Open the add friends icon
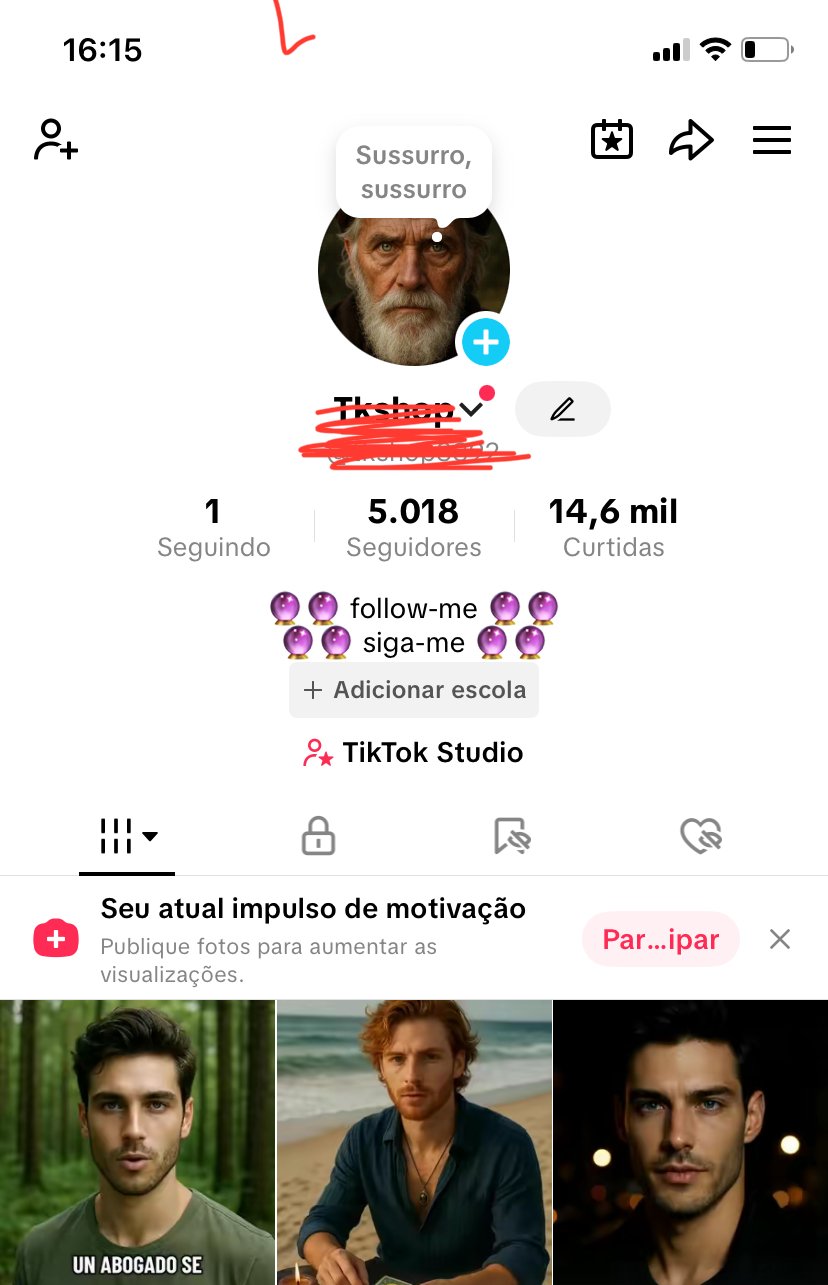The width and height of the screenshot is (828, 1285). click(x=56, y=140)
